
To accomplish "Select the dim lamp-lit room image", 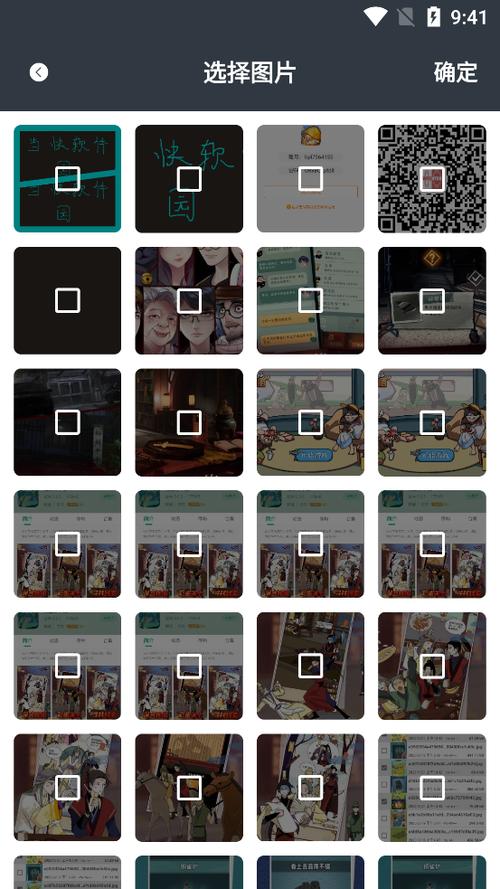I will coord(189,422).
